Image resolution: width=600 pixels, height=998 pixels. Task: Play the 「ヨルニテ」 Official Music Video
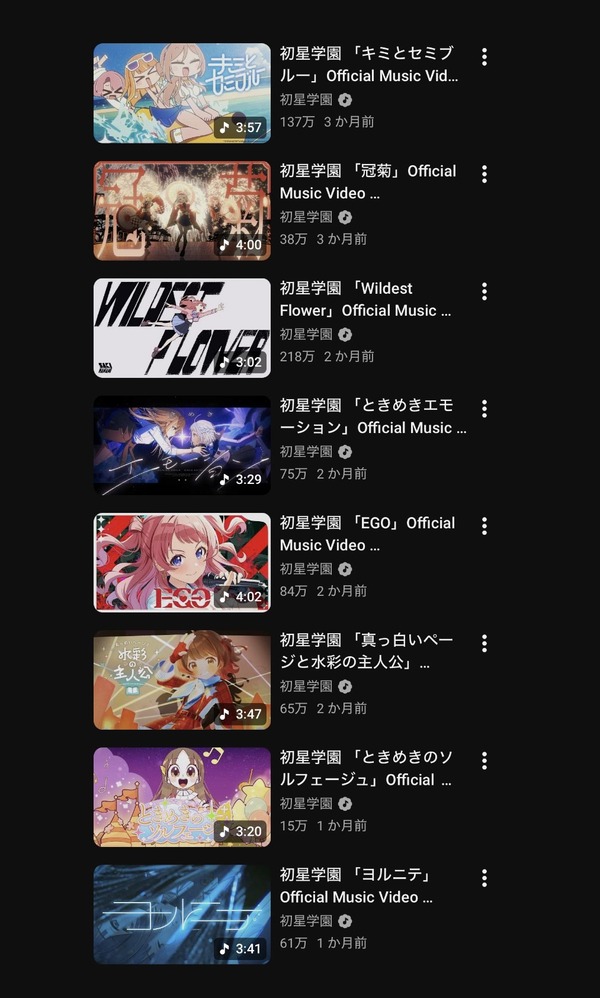tap(182, 914)
